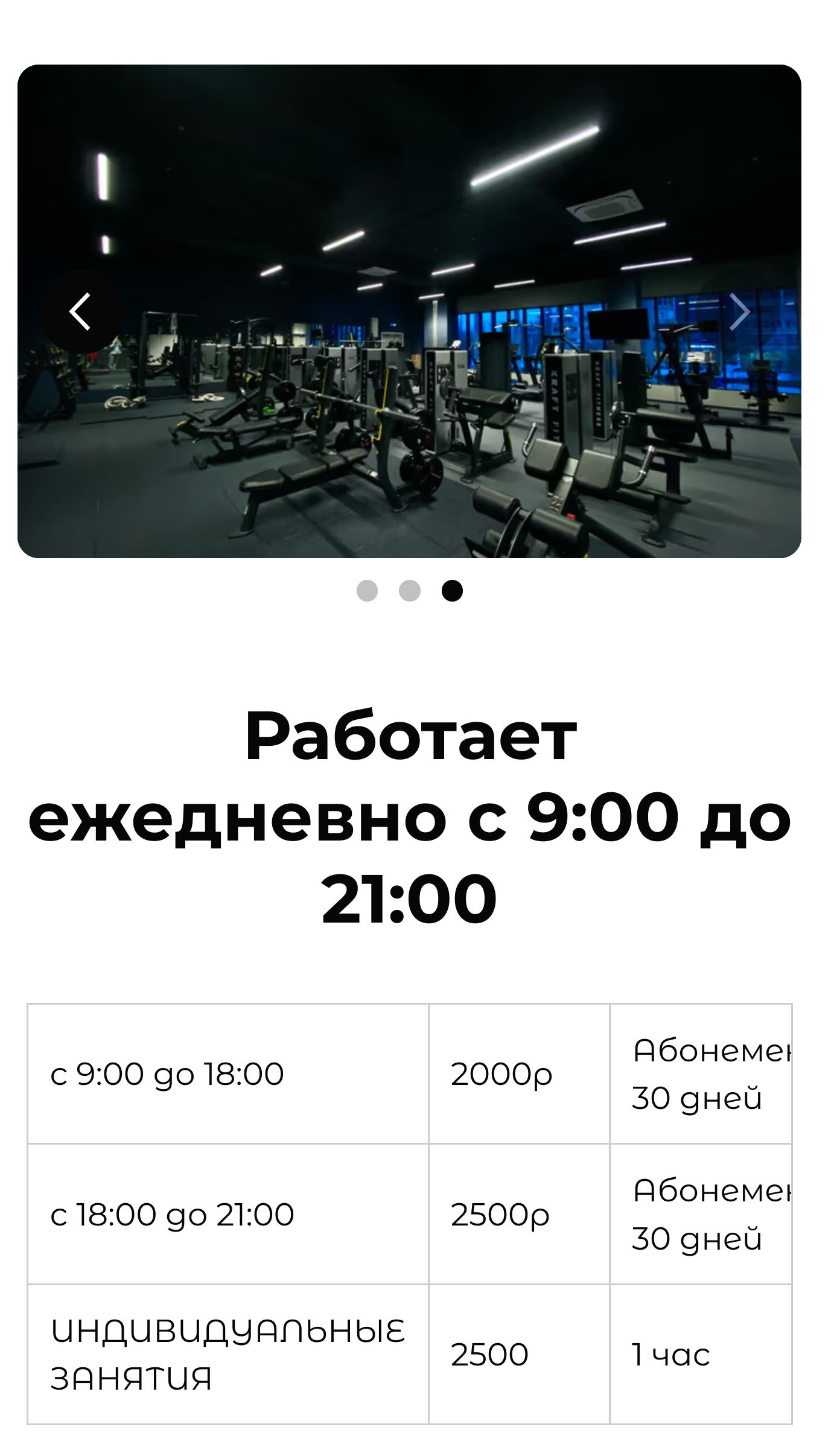The image size is (834, 1456).
Task: Go to the previous gym photo
Action: [x=80, y=311]
